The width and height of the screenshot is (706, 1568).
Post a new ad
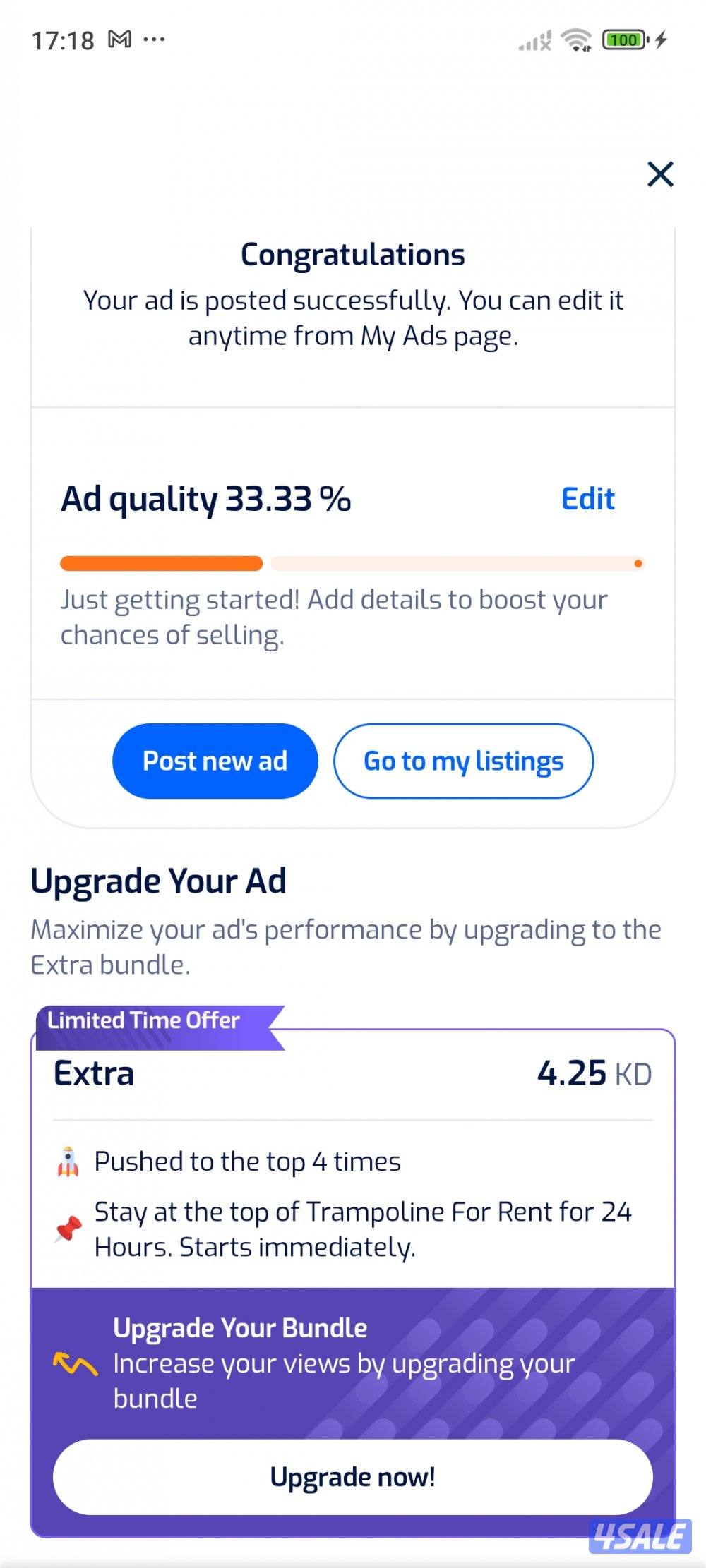click(x=215, y=761)
